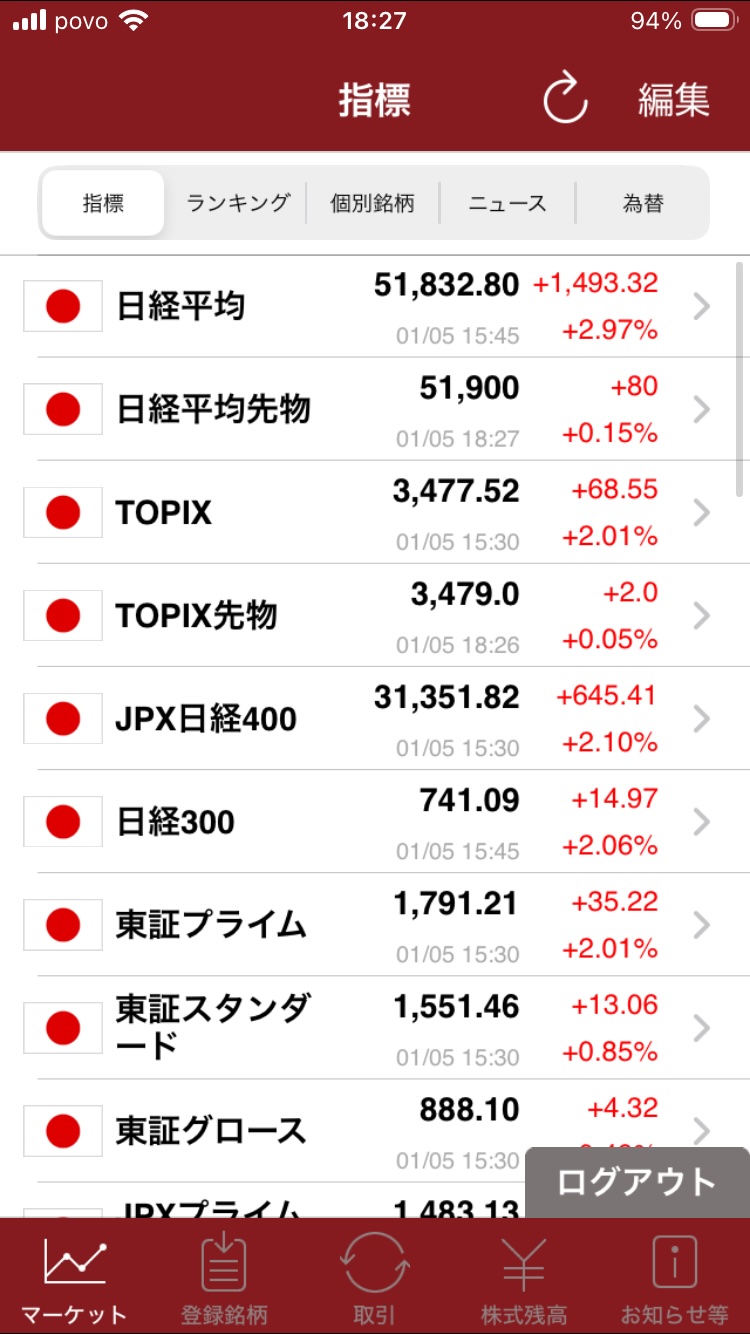
Task: Tap the refresh icon in the header
Action: pos(565,99)
